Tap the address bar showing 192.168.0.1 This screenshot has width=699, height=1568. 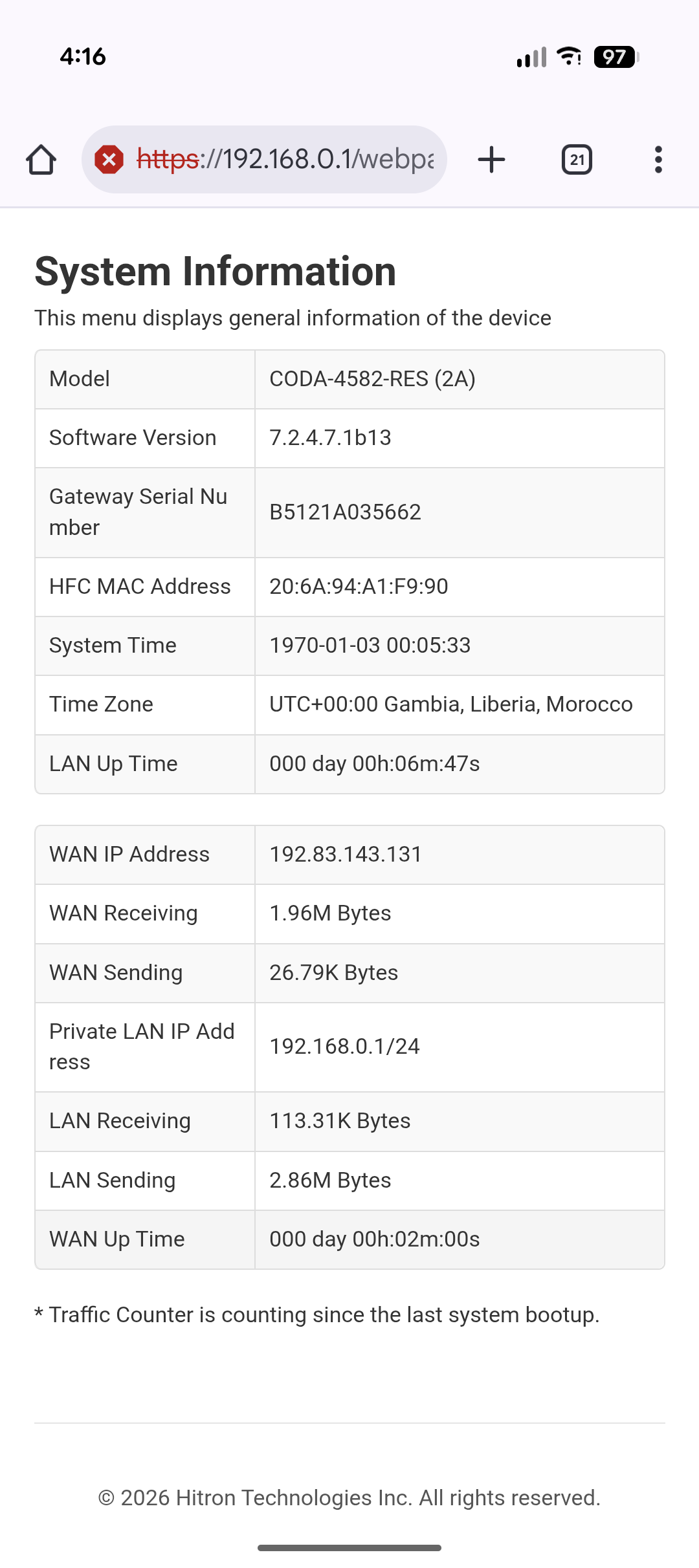285,159
